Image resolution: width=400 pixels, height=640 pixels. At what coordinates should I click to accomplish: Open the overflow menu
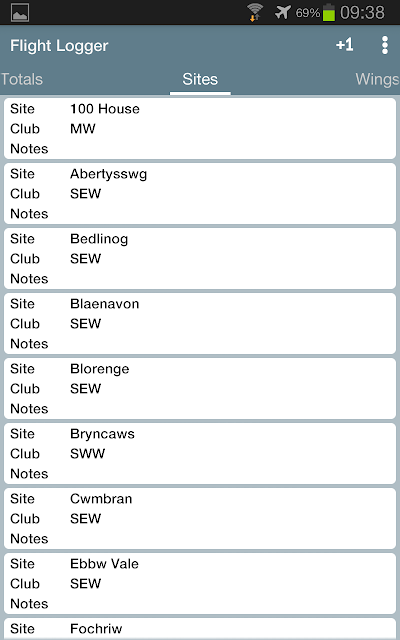click(384, 45)
